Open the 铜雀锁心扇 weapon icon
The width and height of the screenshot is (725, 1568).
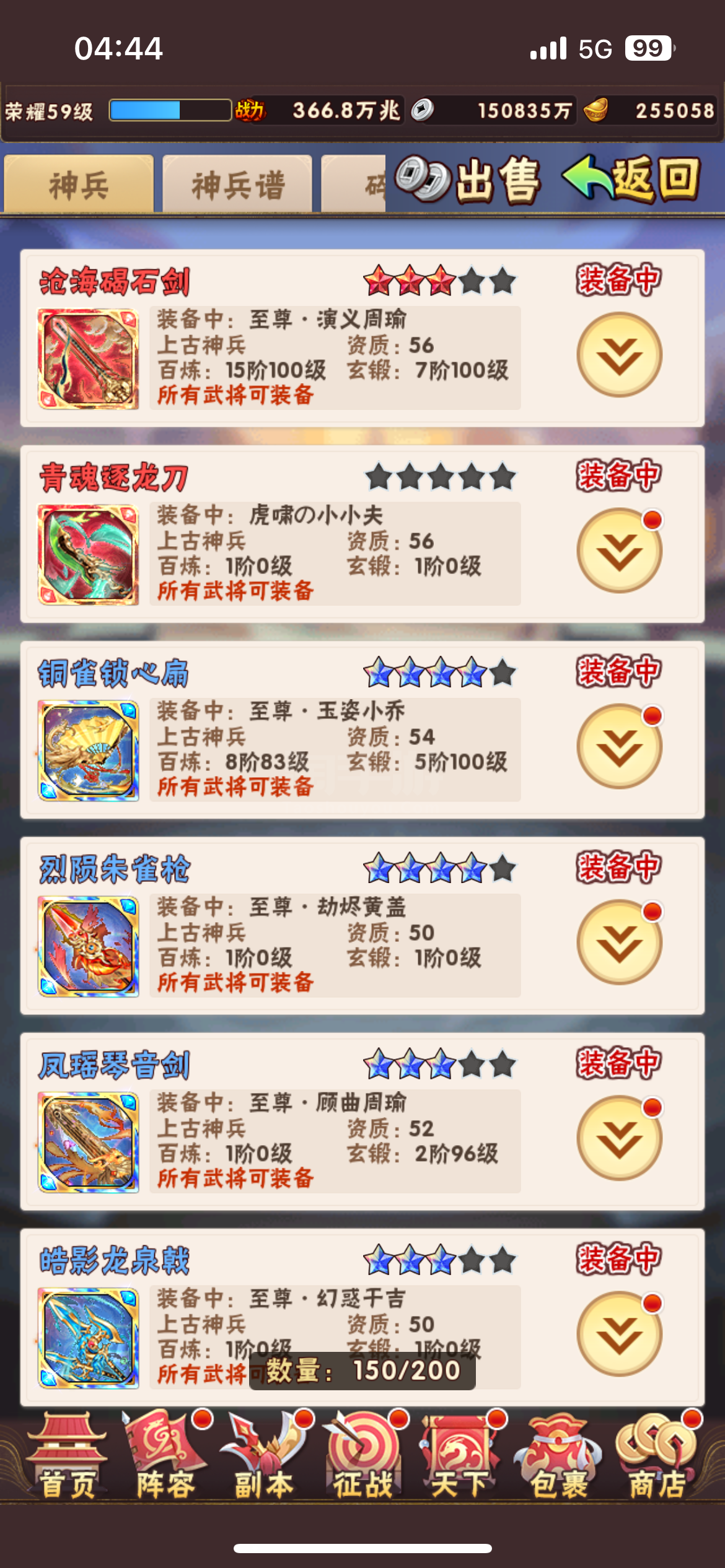88,750
